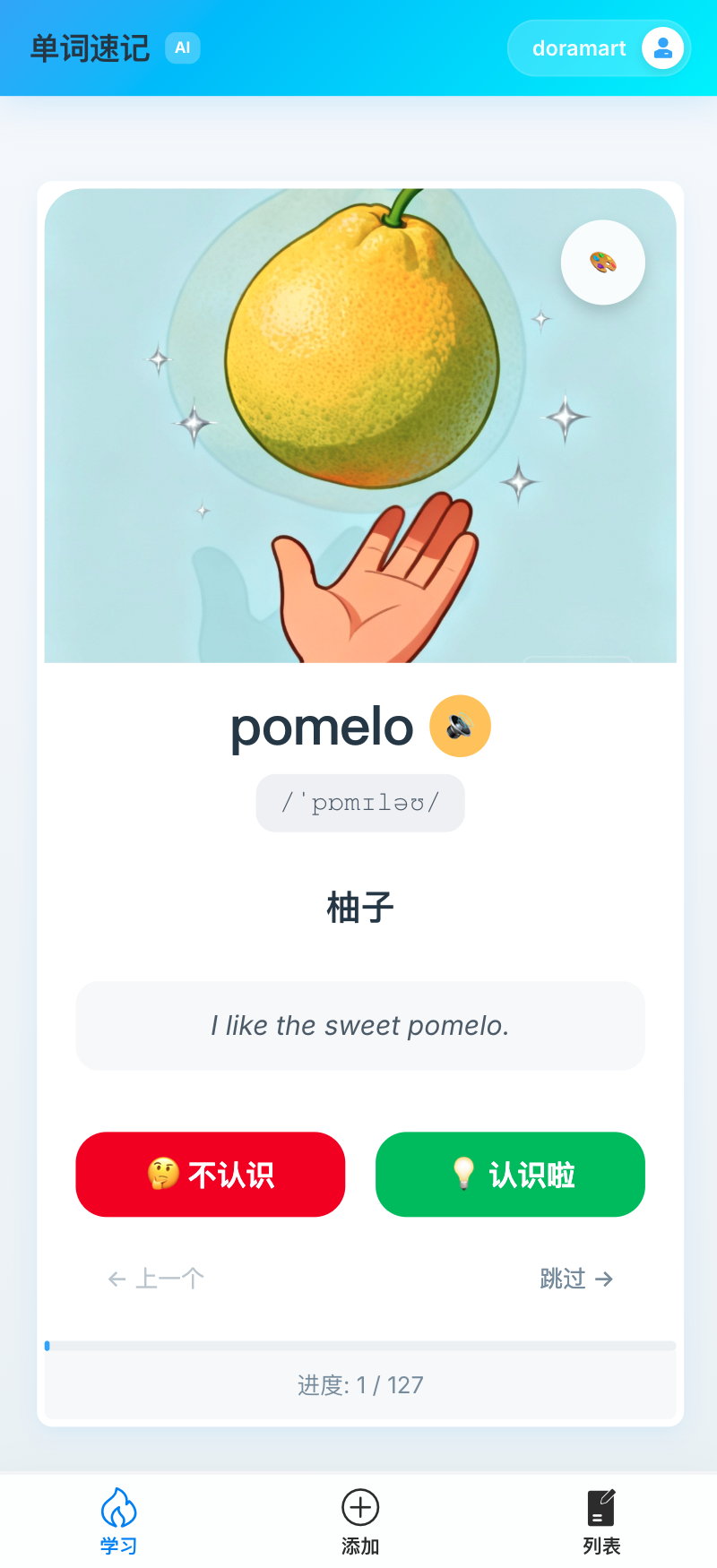Viewport: 717px width, 1568px height.
Task: Click the pomelo illustration image
Action: (359, 421)
